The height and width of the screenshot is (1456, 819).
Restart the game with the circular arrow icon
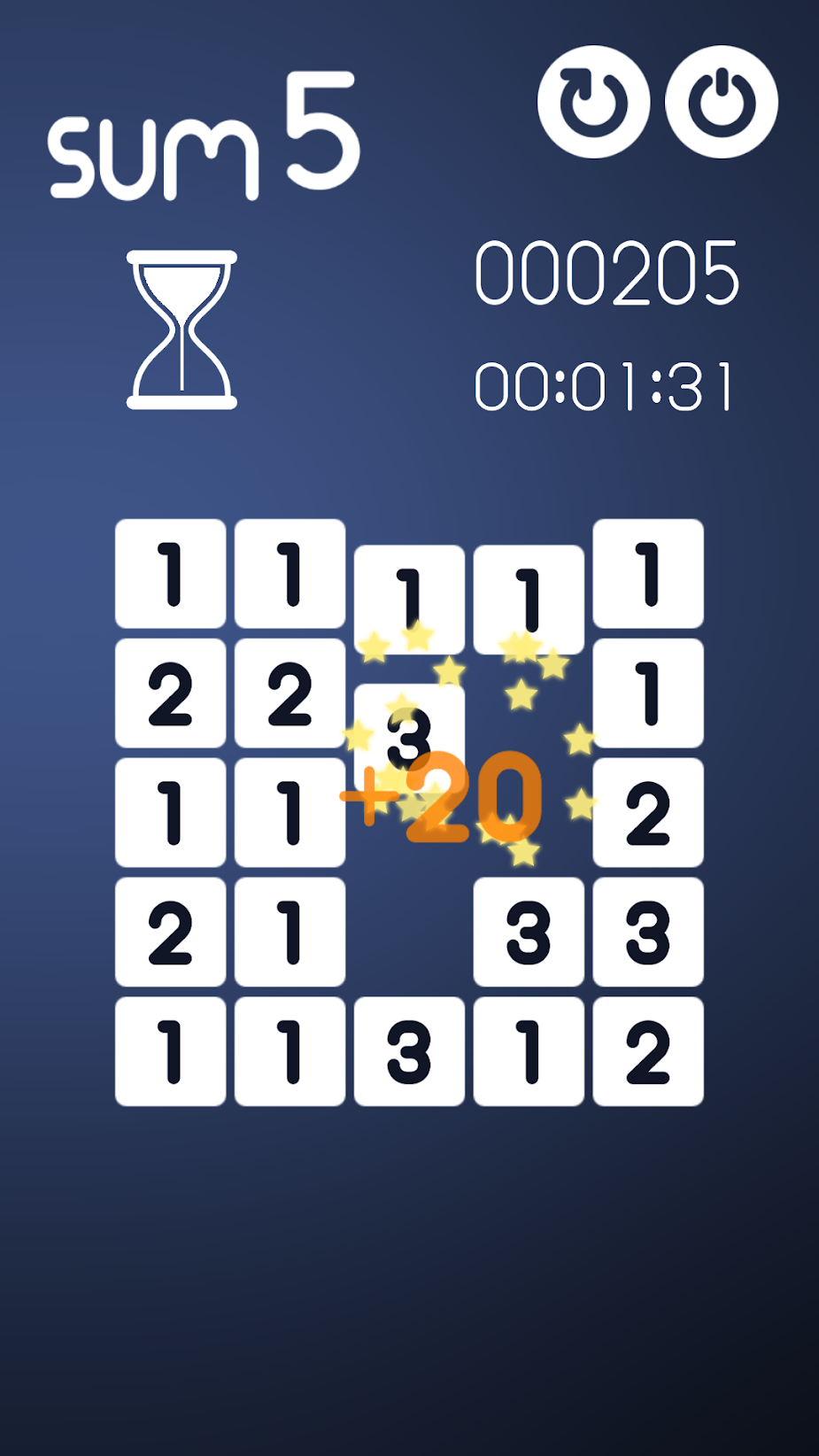593,102
